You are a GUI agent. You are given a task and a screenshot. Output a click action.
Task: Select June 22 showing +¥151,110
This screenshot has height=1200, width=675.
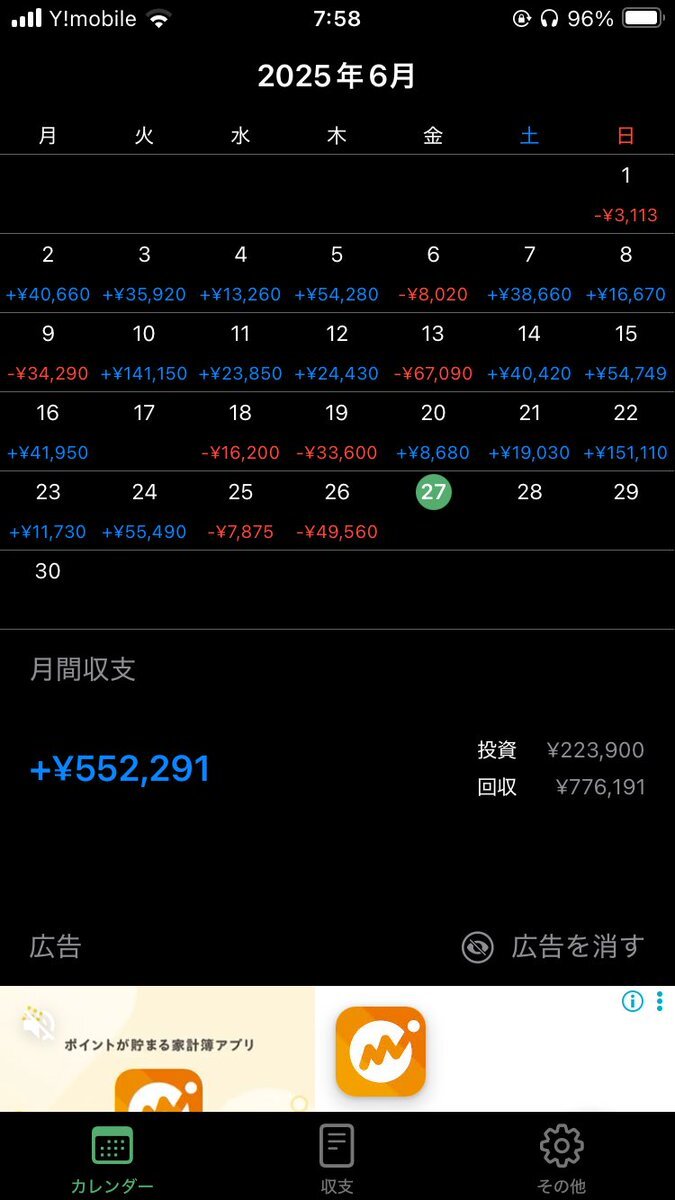pos(626,431)
